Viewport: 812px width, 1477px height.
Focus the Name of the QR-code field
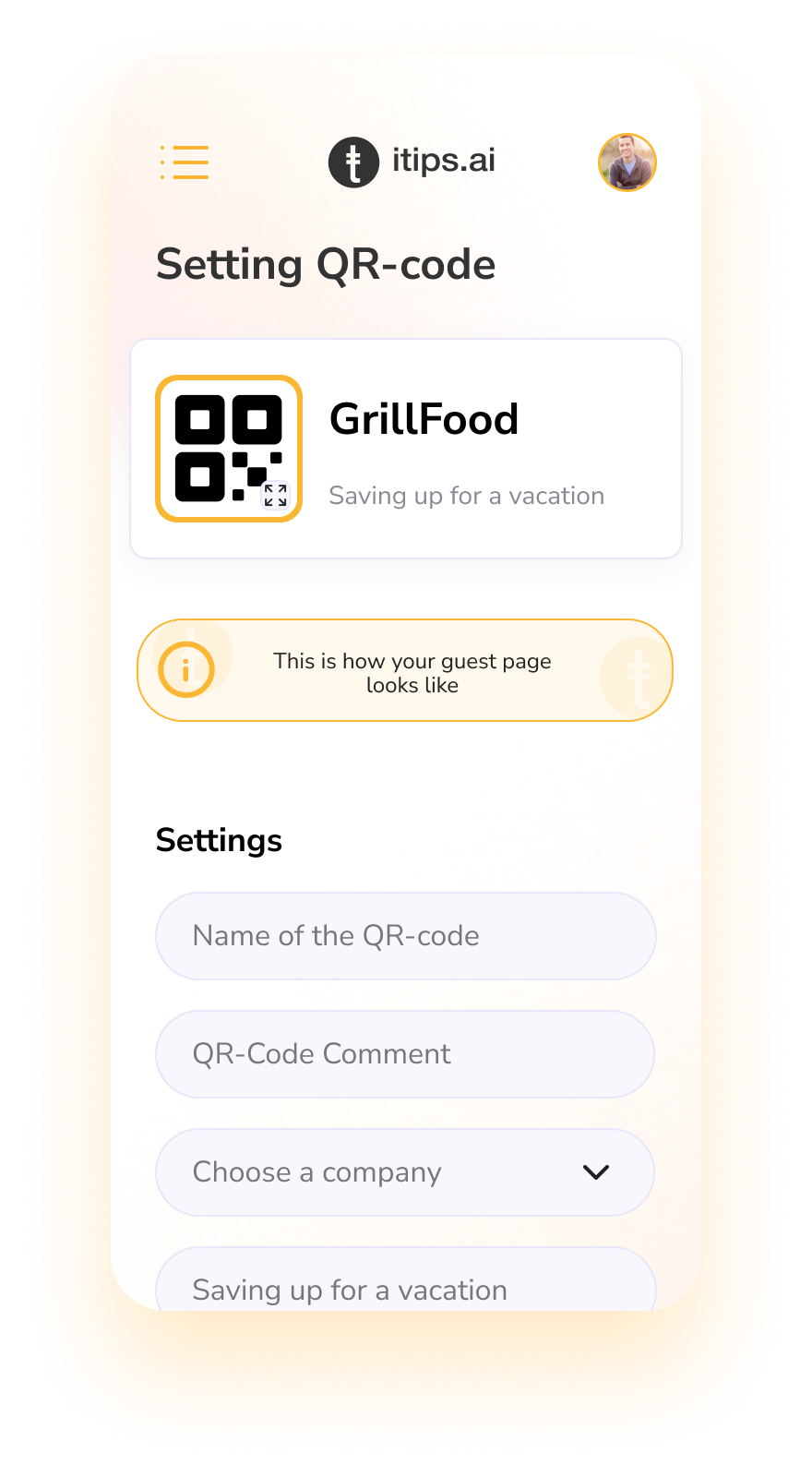click(405, 936)
